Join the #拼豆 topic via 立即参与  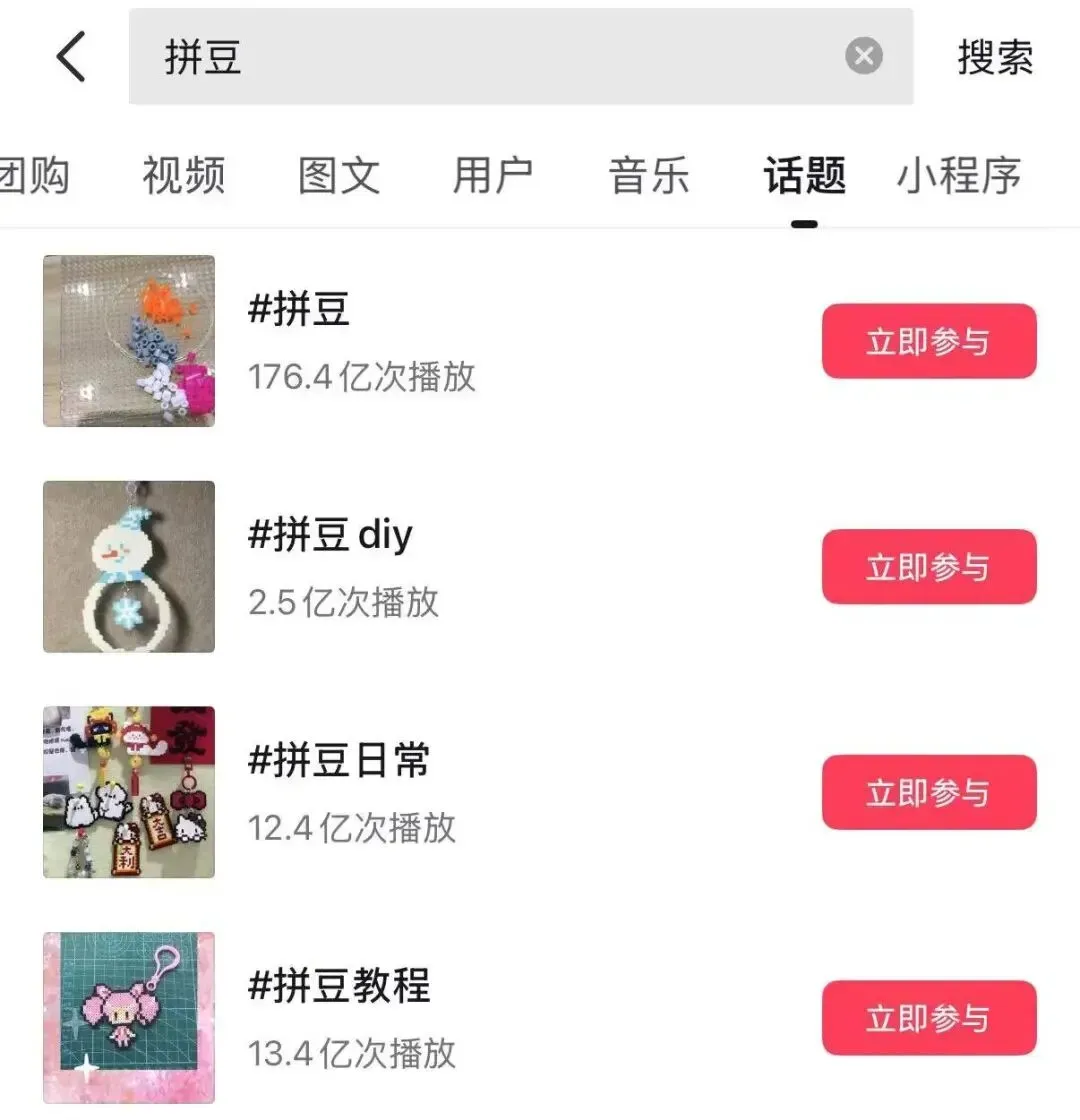(x=929, y=342)
